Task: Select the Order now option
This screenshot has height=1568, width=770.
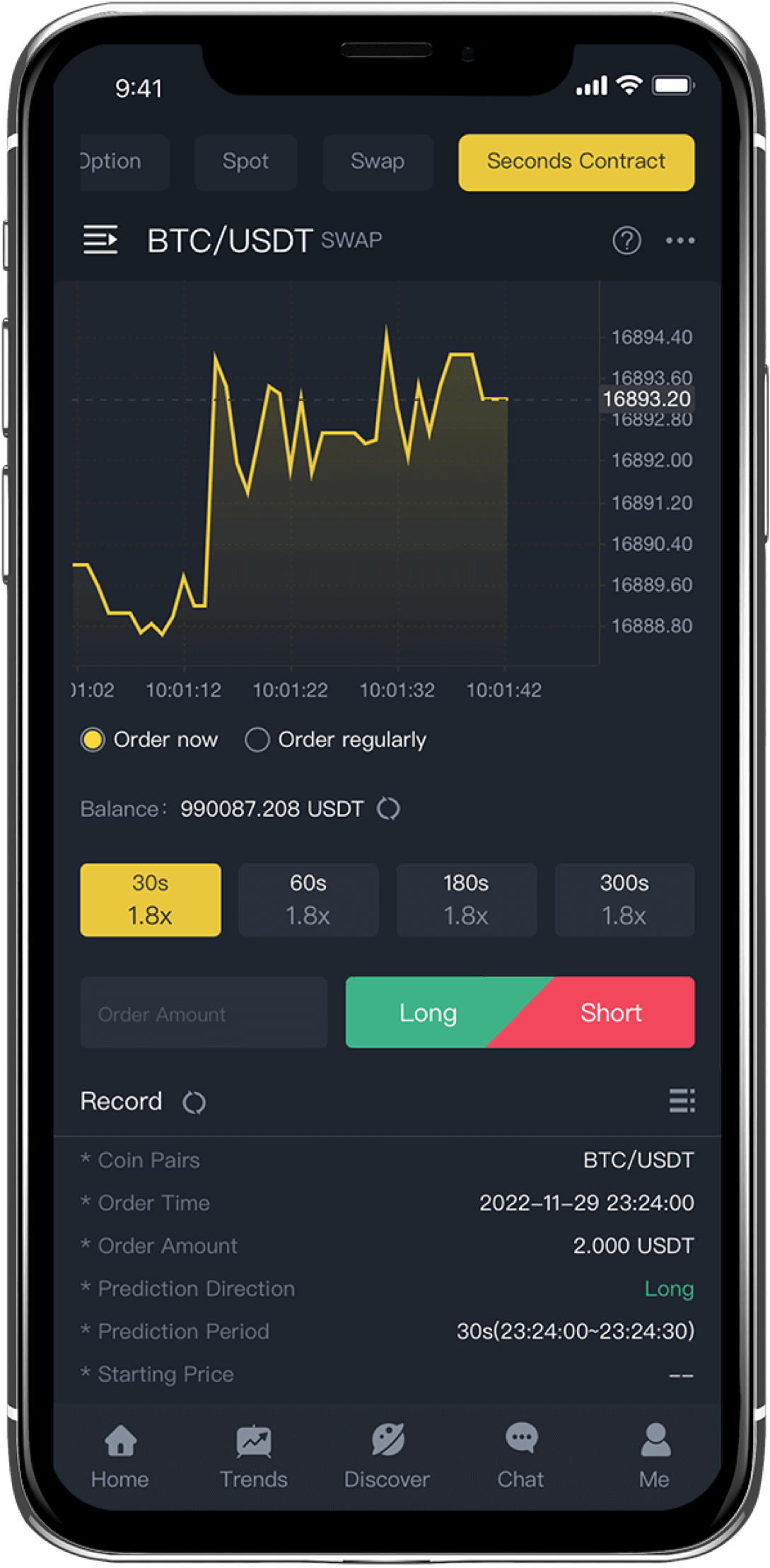Action: coord(149,740)
